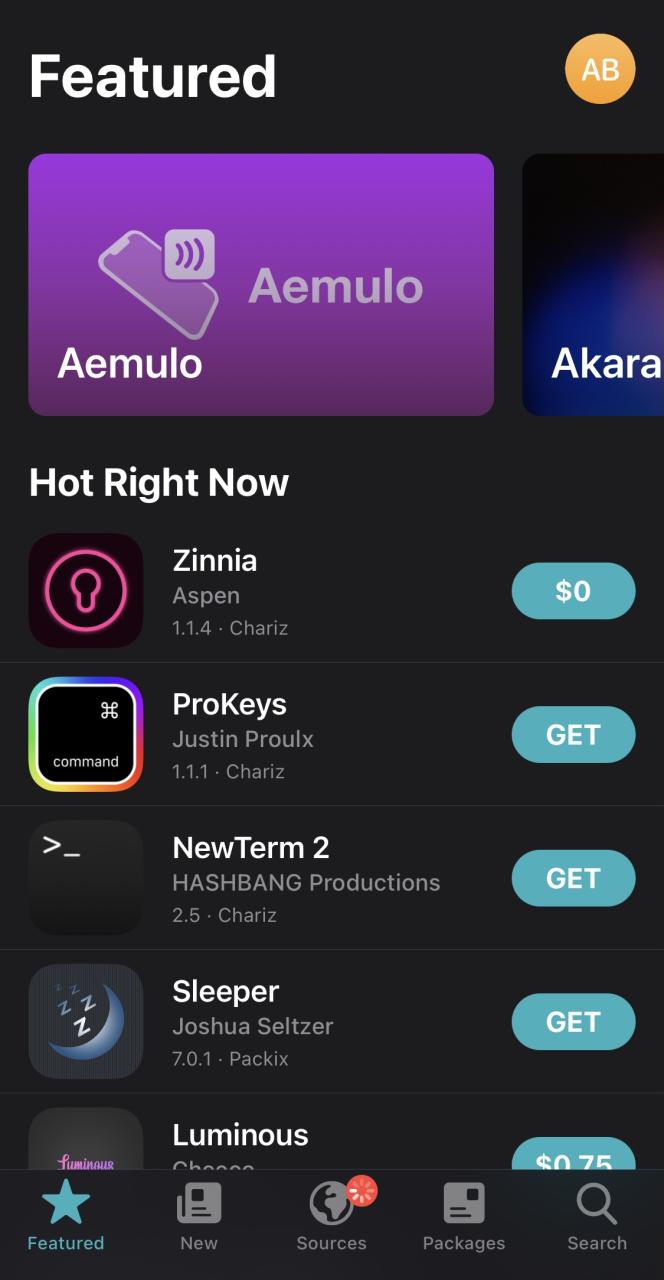
Task: Open the Search tab
Action: (597, 1217)
